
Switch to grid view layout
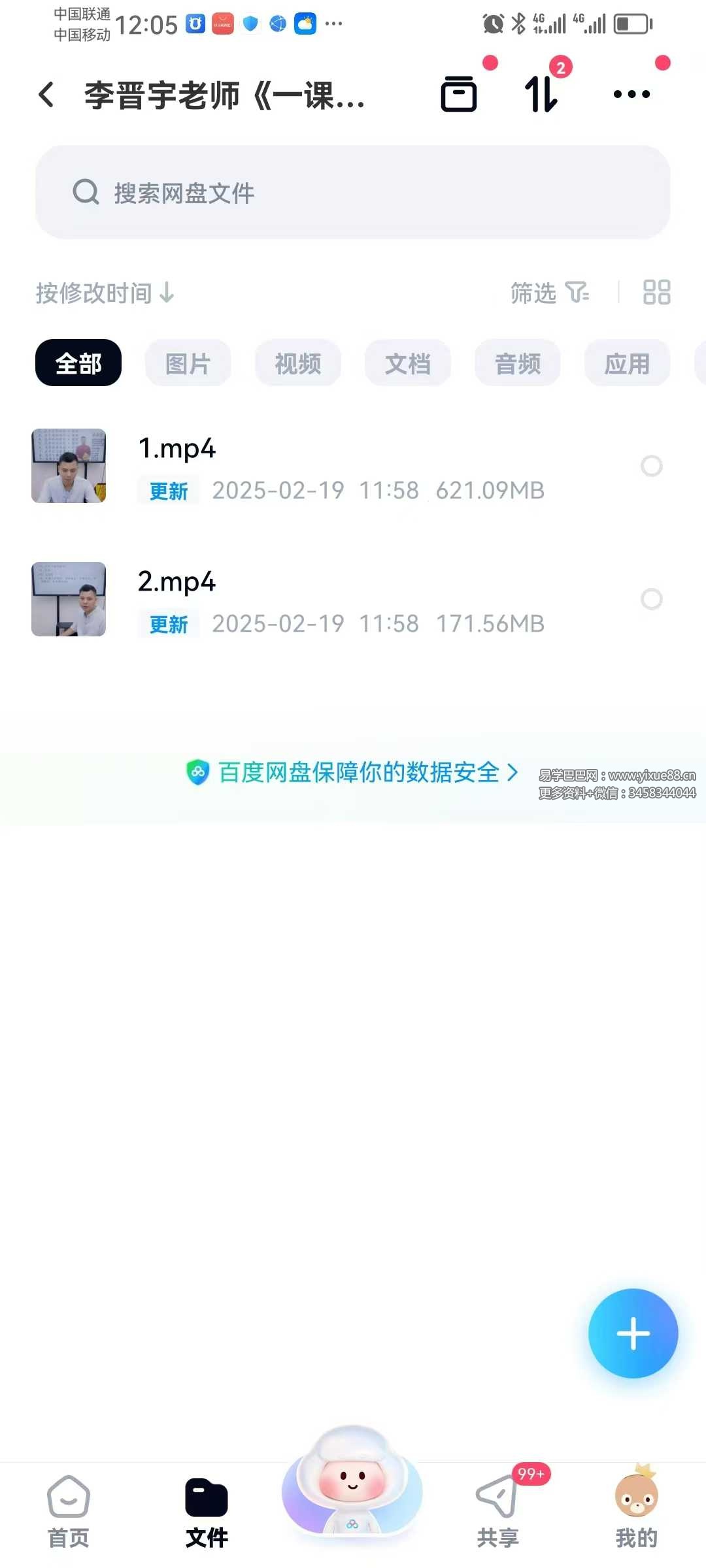[x=656, y=293]
